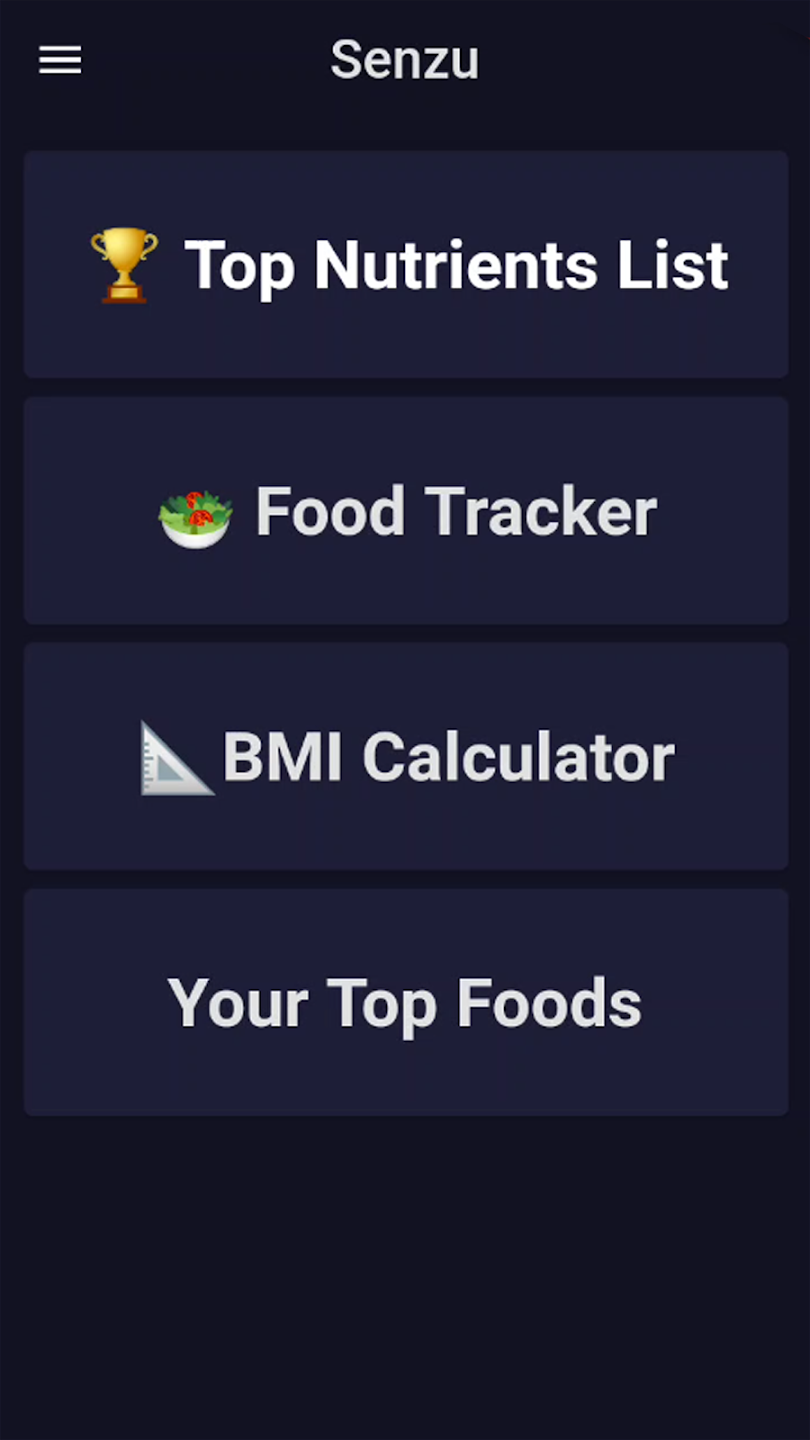
Task: Go to the Food Tracker
Action: [x=406, y=511]
